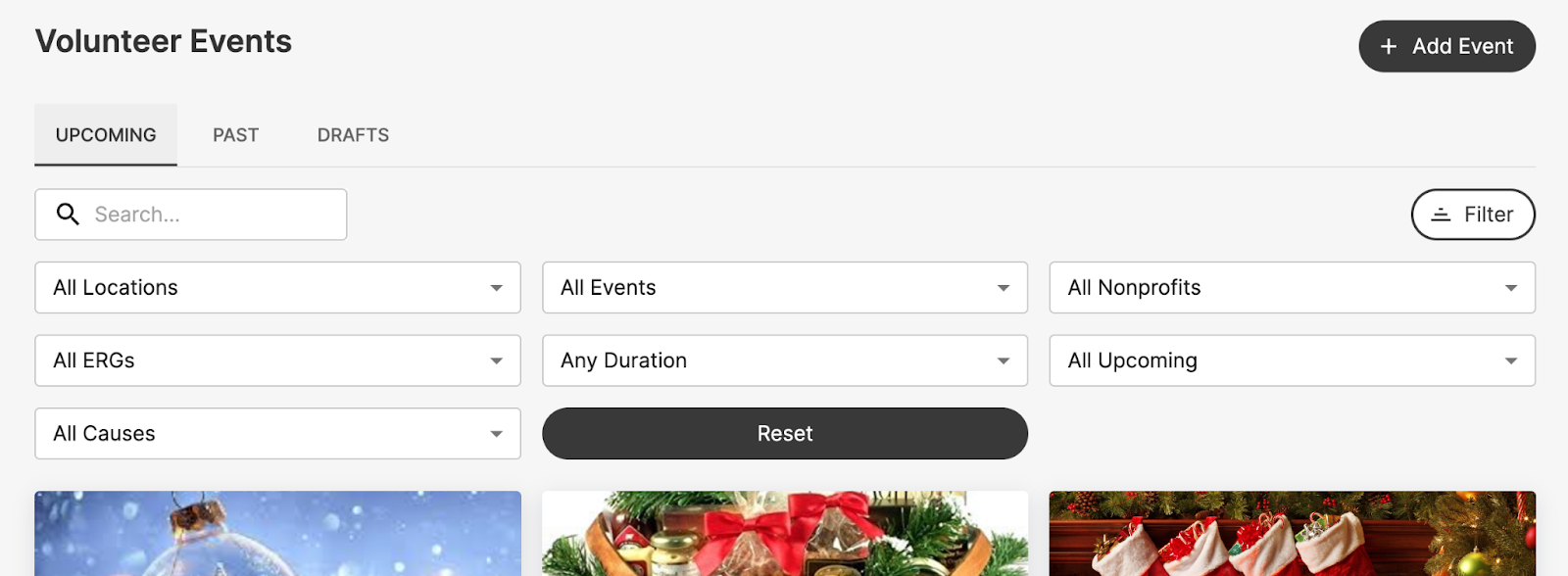Toggle the Filter button
The image size is (1568, 576).
[x=1472, y=215]
